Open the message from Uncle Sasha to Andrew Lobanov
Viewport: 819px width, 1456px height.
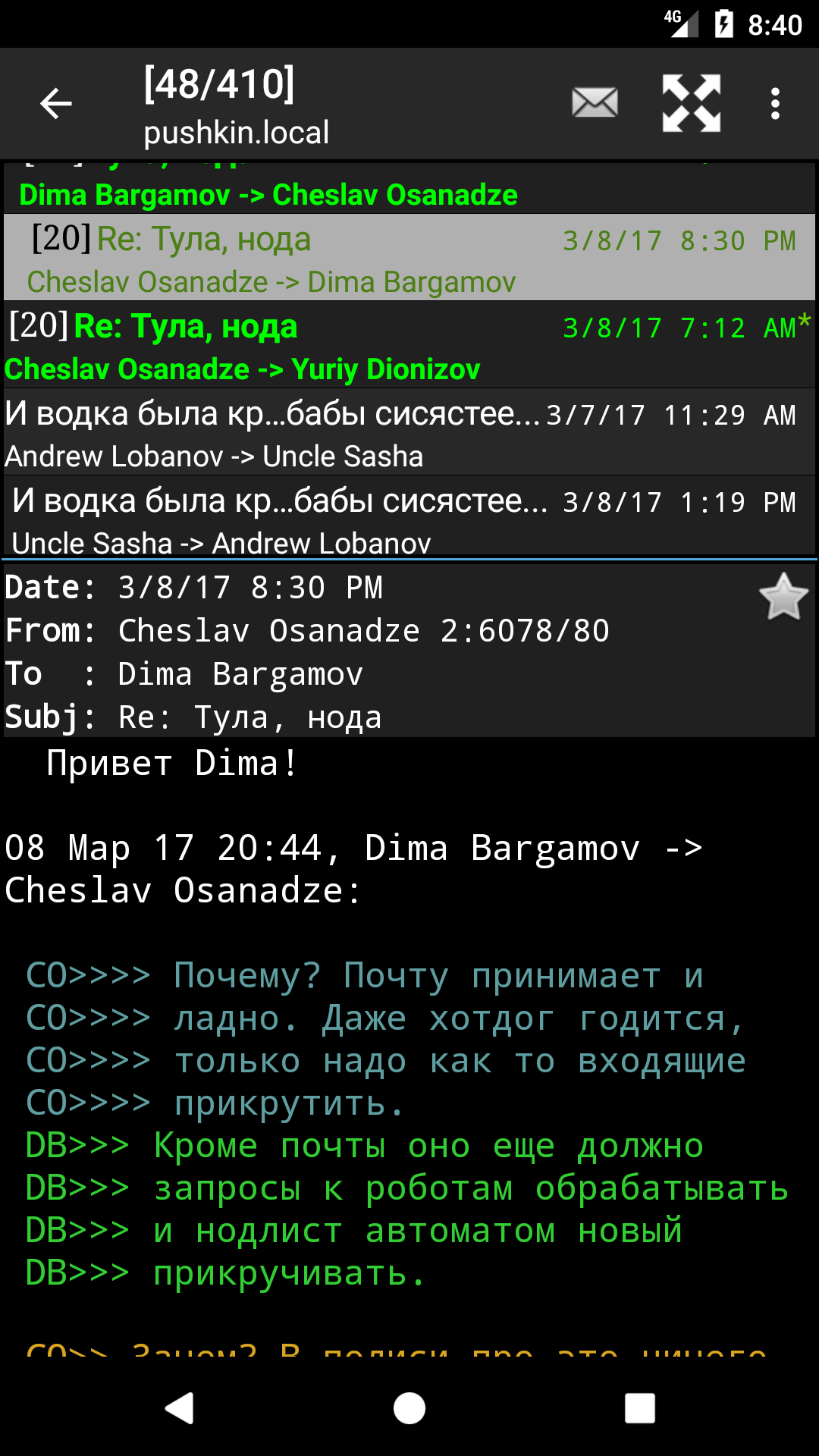pyautogui.click(x=409, y=519)
